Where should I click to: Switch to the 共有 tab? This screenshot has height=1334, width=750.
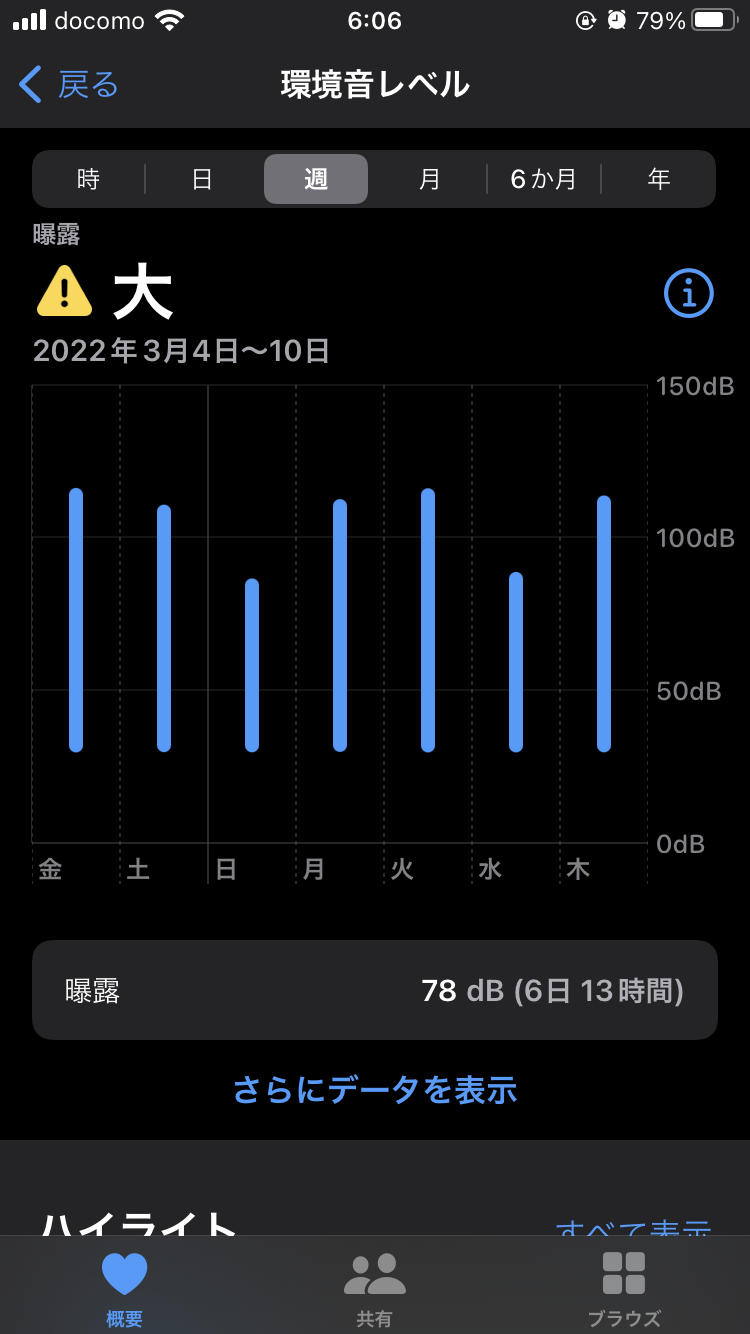(x=375, y=1288)
